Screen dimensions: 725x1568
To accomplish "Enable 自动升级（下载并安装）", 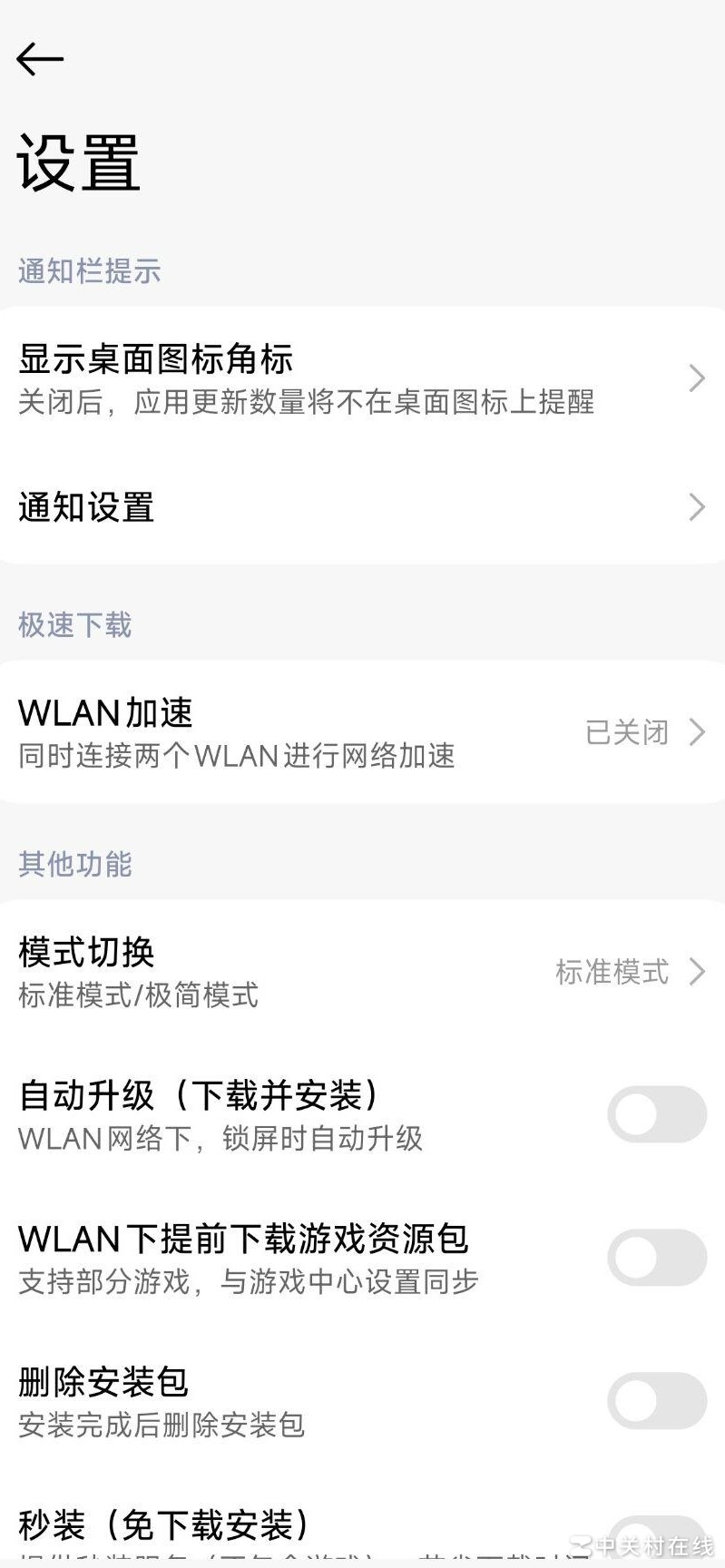I will [656, 1114].
